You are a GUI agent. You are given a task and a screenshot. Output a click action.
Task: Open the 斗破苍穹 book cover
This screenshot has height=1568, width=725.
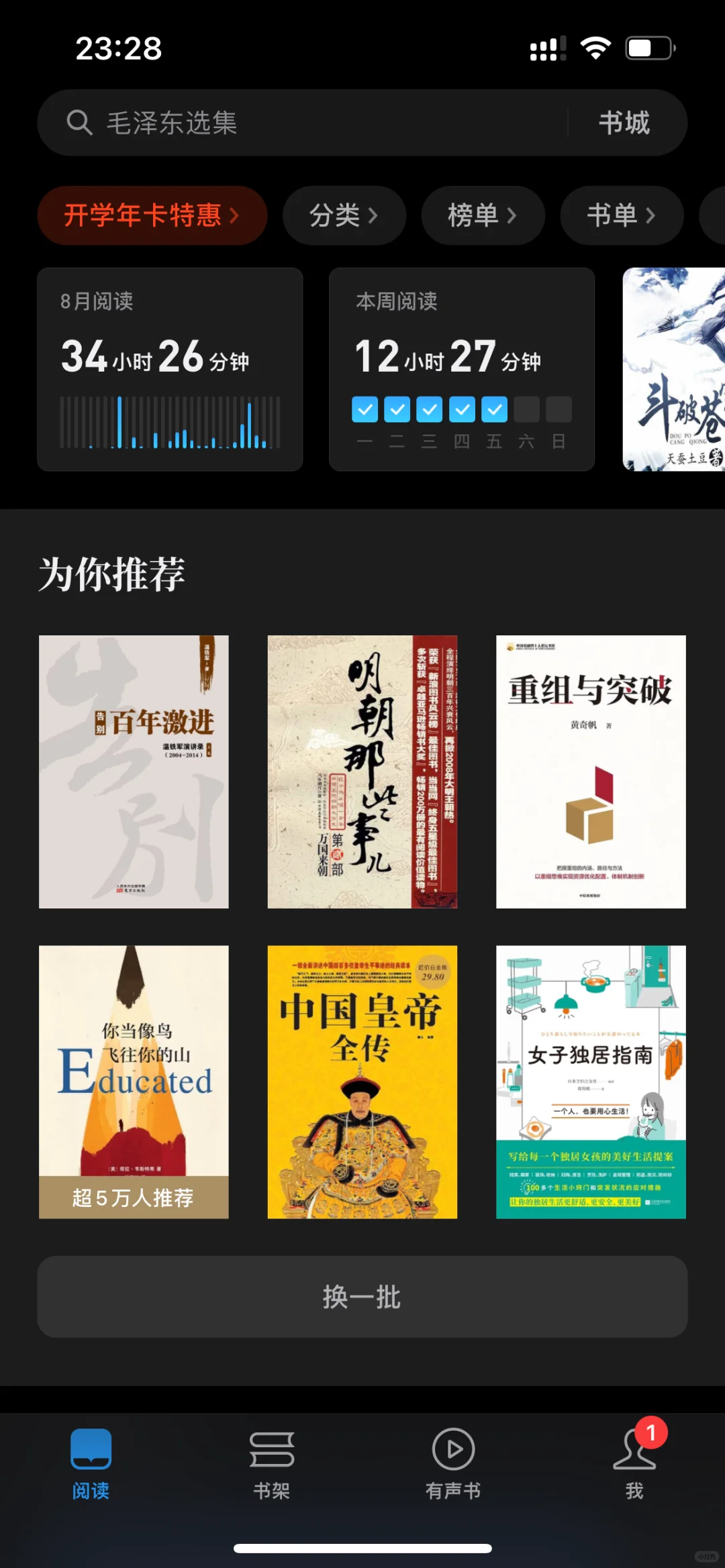[675, 370]
